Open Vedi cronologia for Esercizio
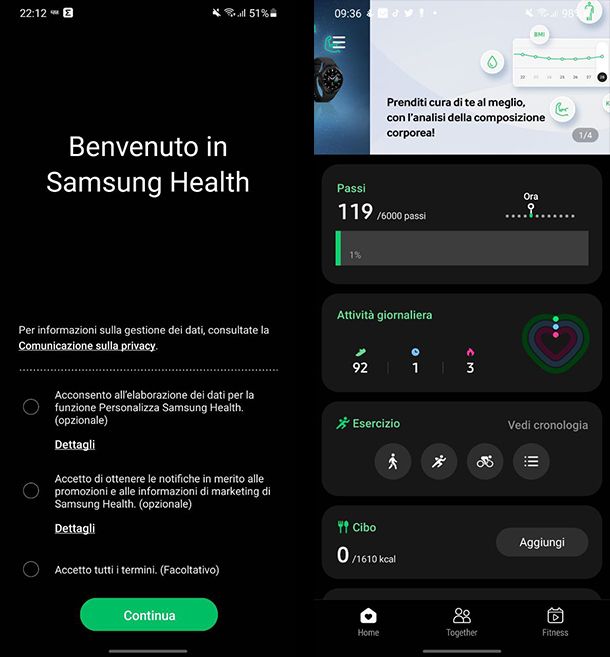The height and width of the screenshot is (657, 610). [x=547, y=425]
